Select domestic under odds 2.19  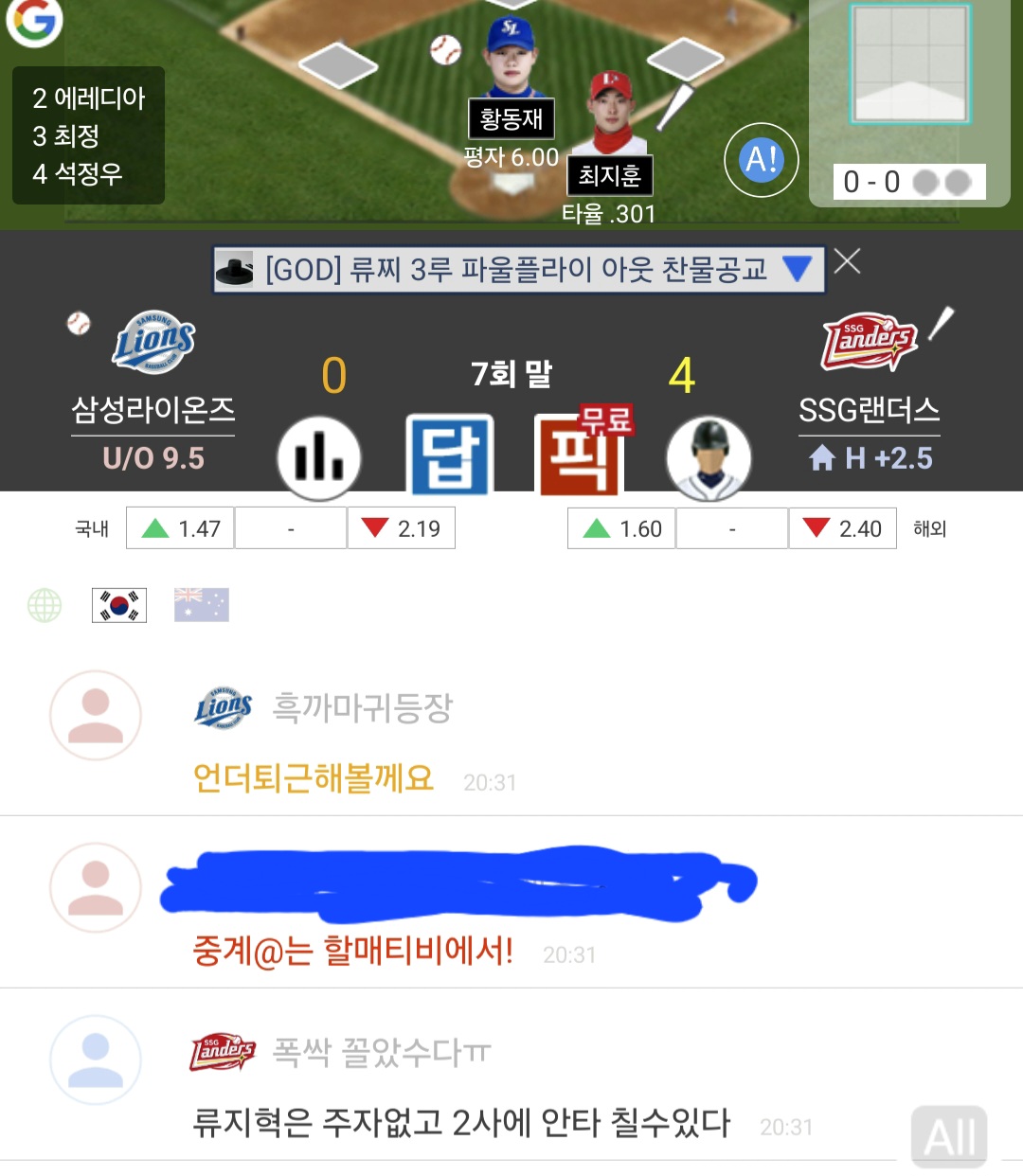click(402, 528)
